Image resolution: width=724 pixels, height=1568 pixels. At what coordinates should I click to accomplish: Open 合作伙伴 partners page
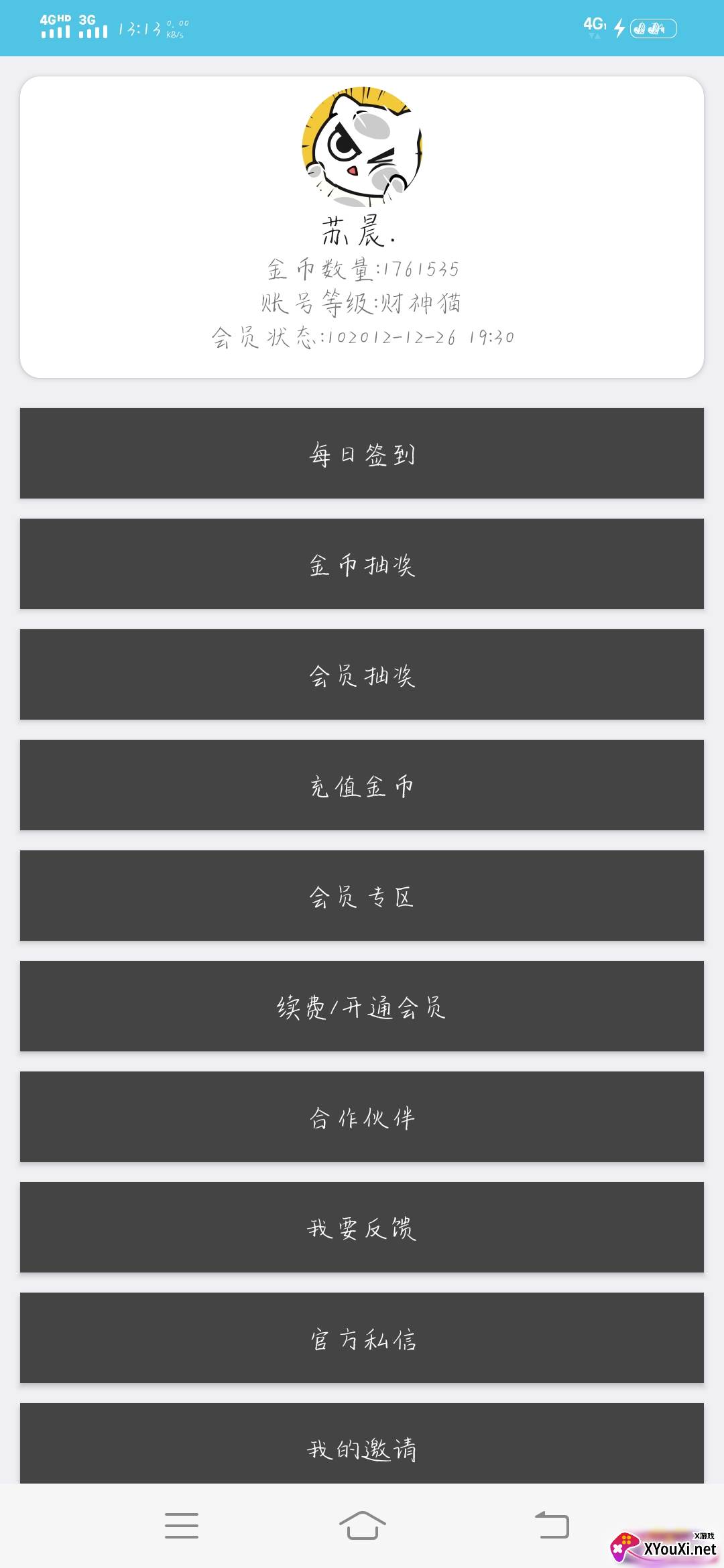click(x=362, y=1116)
